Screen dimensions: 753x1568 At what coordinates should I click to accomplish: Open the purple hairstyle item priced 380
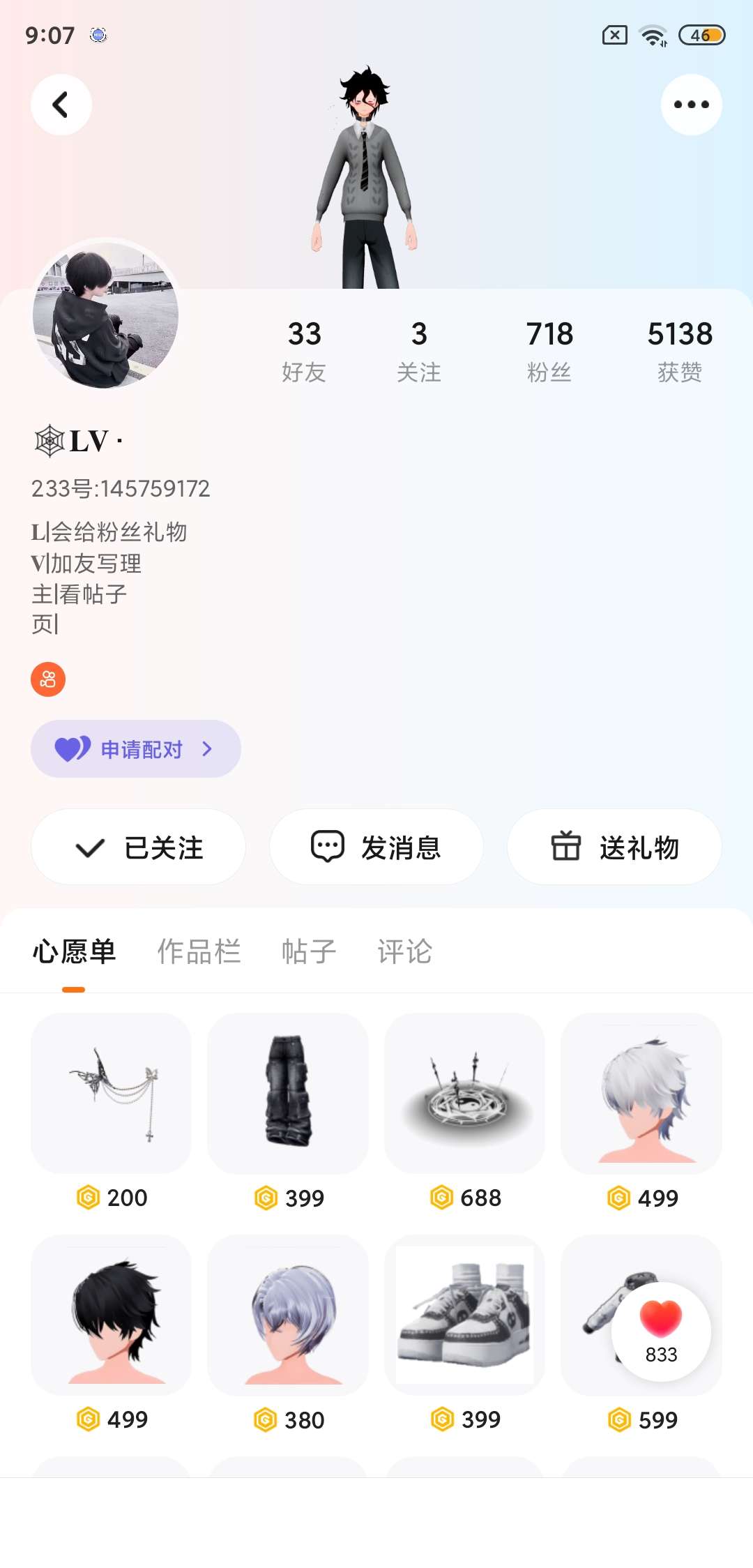pyautogui.click(x=288, y=1316)
